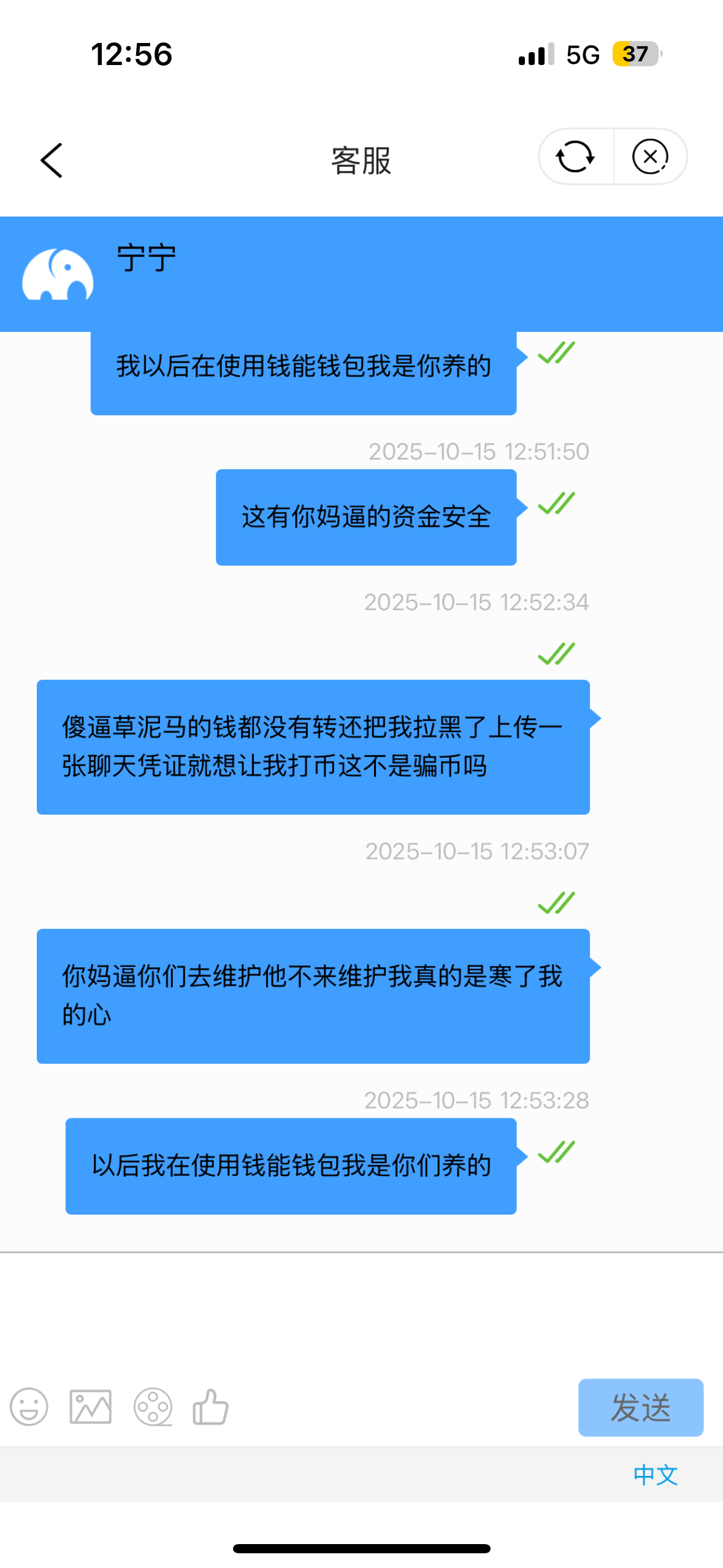The image size is (723, 1568).
Task: Focus the message input box
Action: [x=361, y=1307]
